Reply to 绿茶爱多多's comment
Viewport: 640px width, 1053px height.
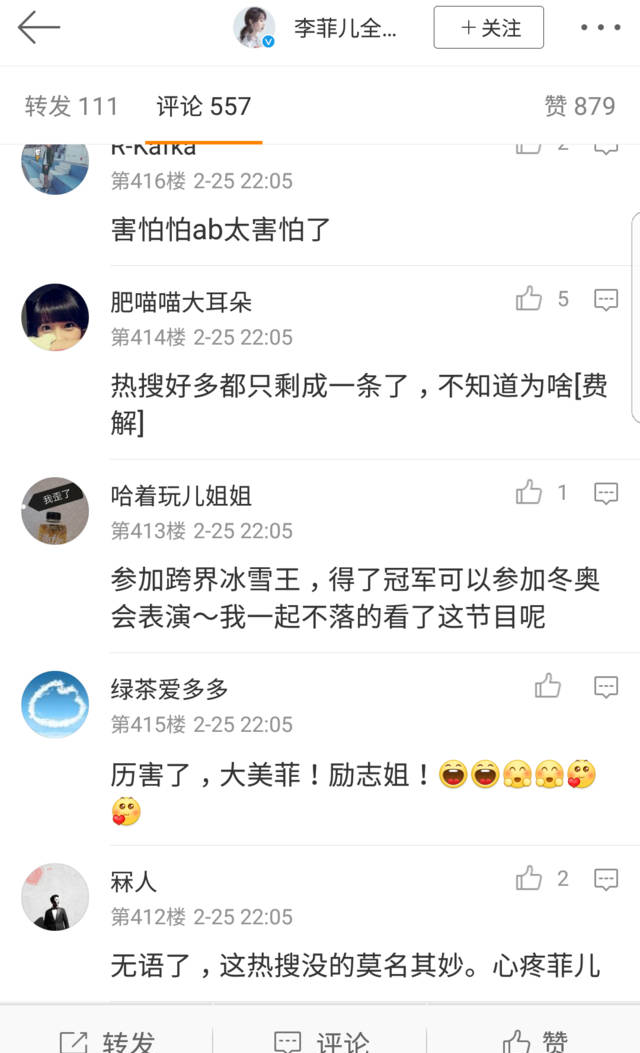pyautogui.click(x=606, y=686)
